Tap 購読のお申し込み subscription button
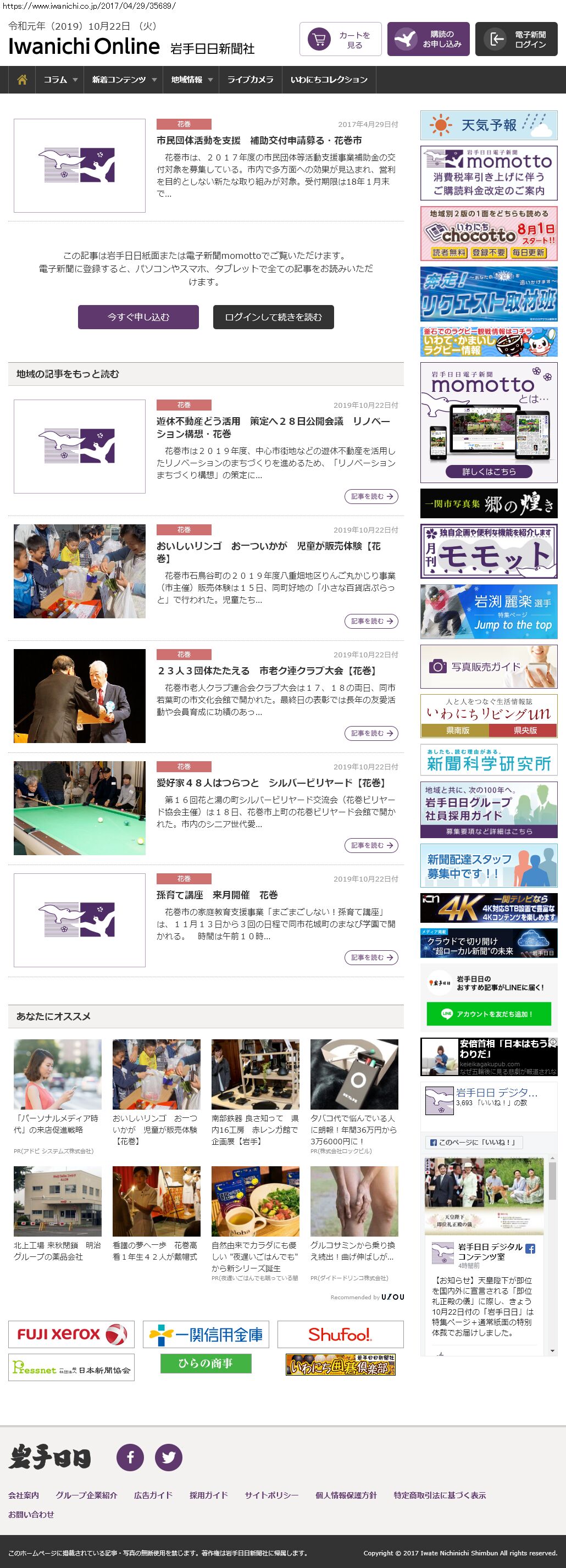Image resolution: width=566 pixels, height=1568 pixels. point(428,40)
